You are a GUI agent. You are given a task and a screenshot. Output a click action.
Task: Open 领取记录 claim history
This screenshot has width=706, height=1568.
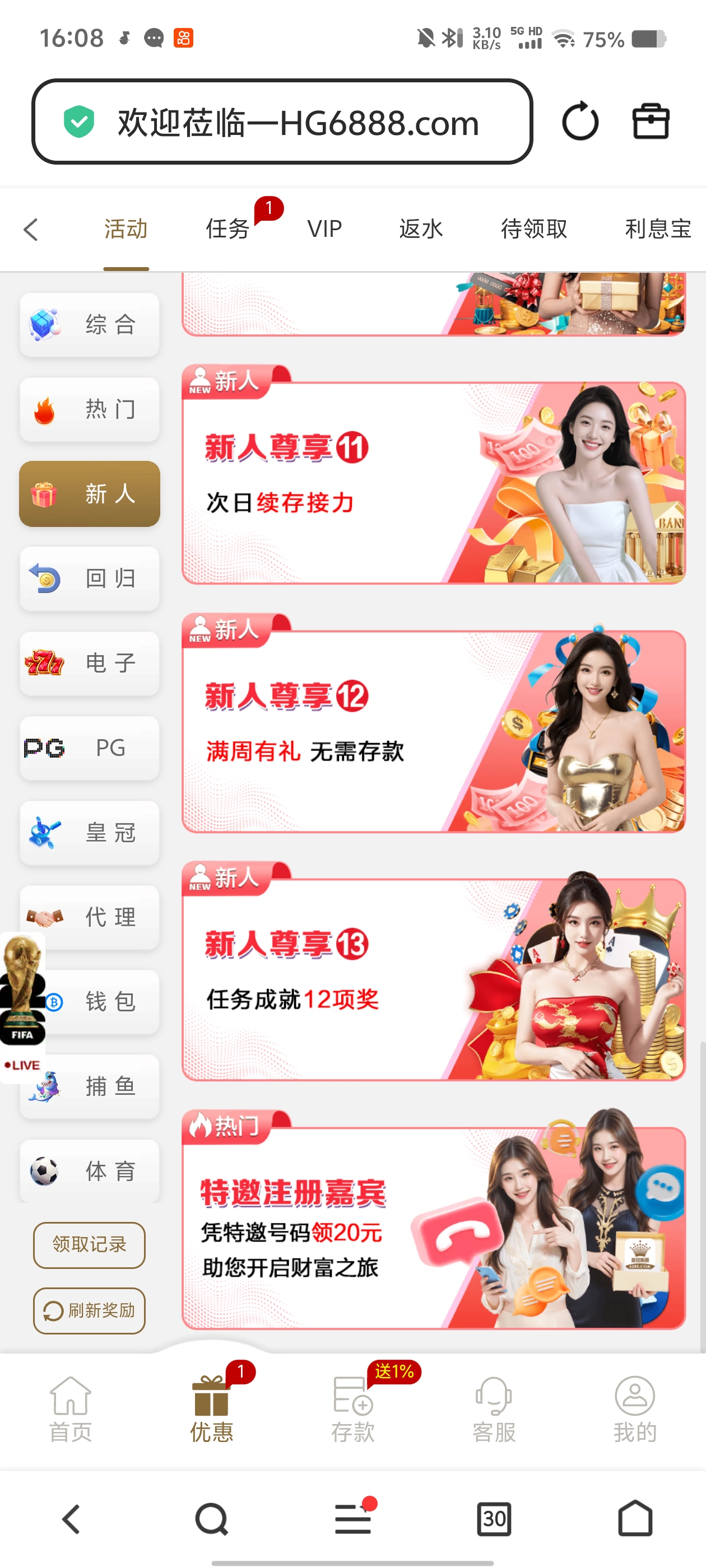89,1245
